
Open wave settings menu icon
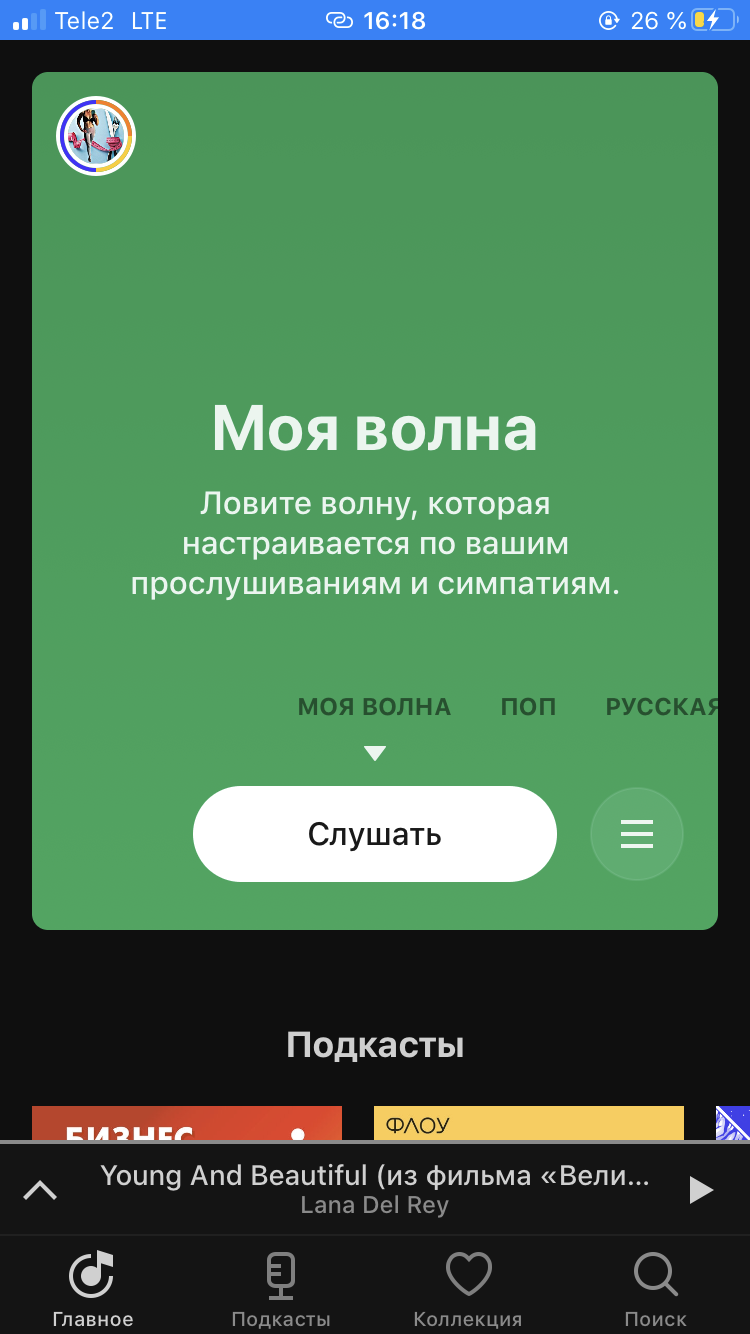[637, 834]
